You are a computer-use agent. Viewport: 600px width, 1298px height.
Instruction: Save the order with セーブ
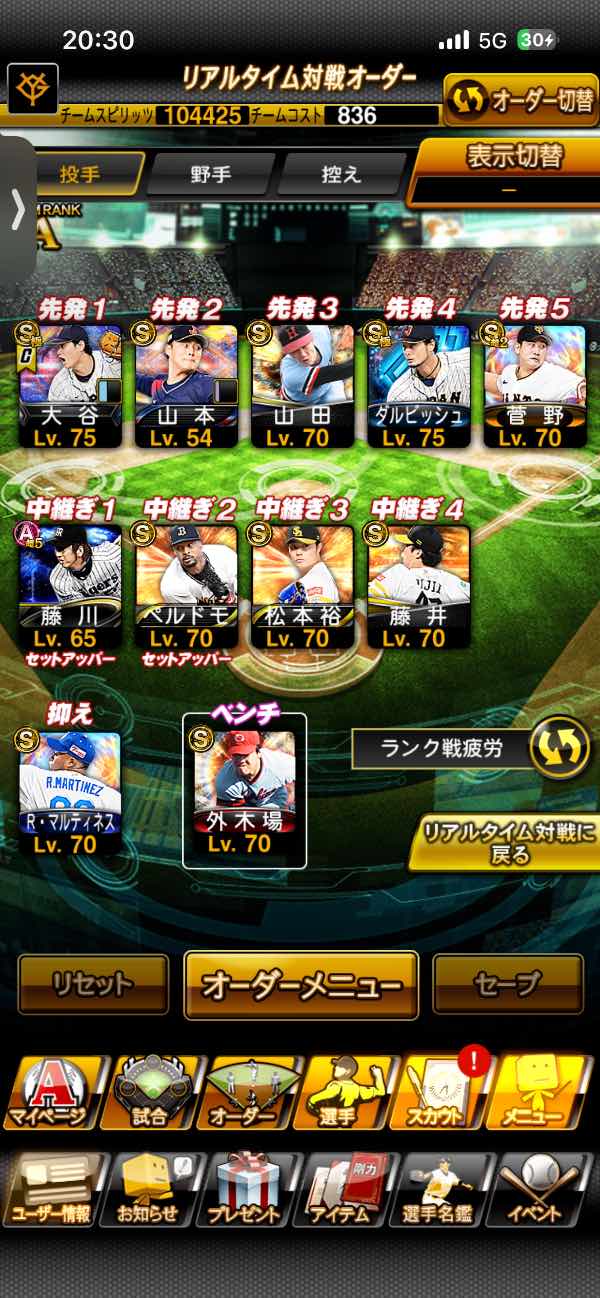508,984
